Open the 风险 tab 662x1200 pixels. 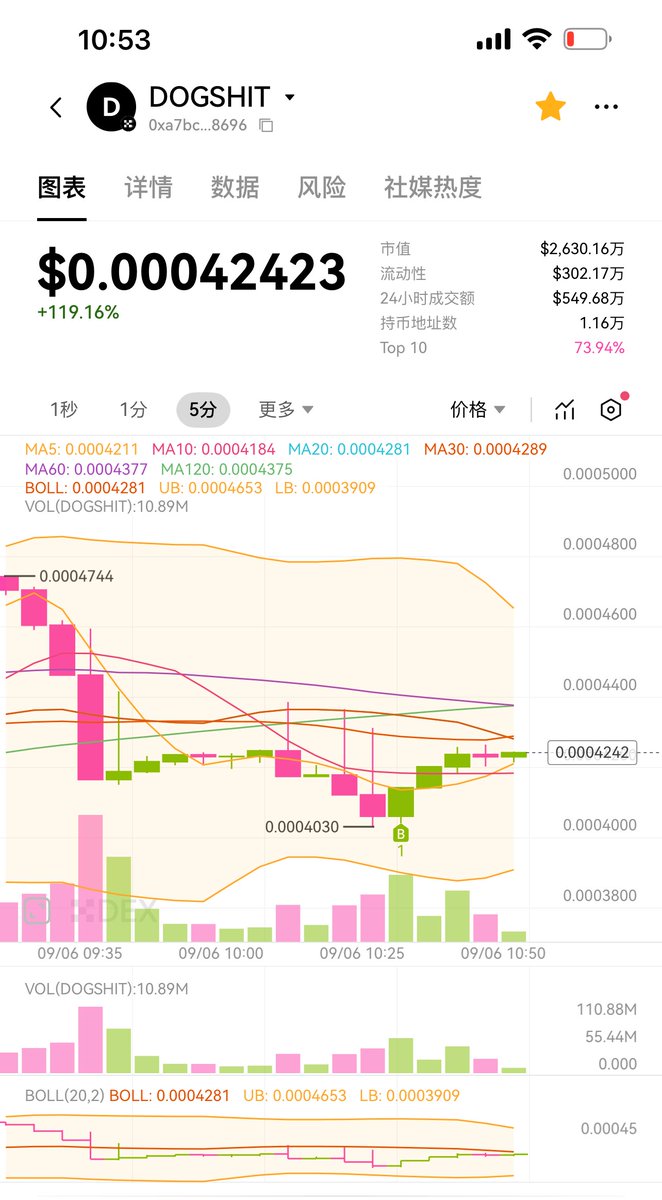point(322,187)
